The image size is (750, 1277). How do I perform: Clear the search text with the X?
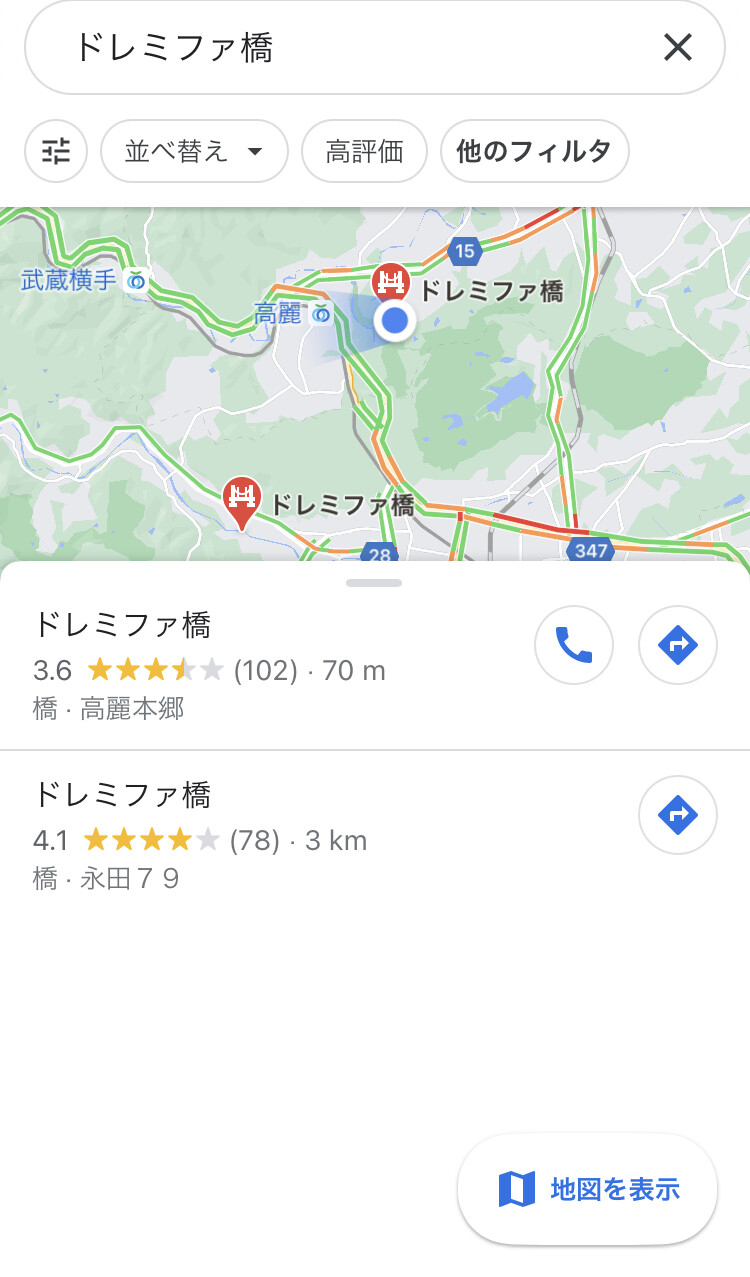click(x=677, y=47)
